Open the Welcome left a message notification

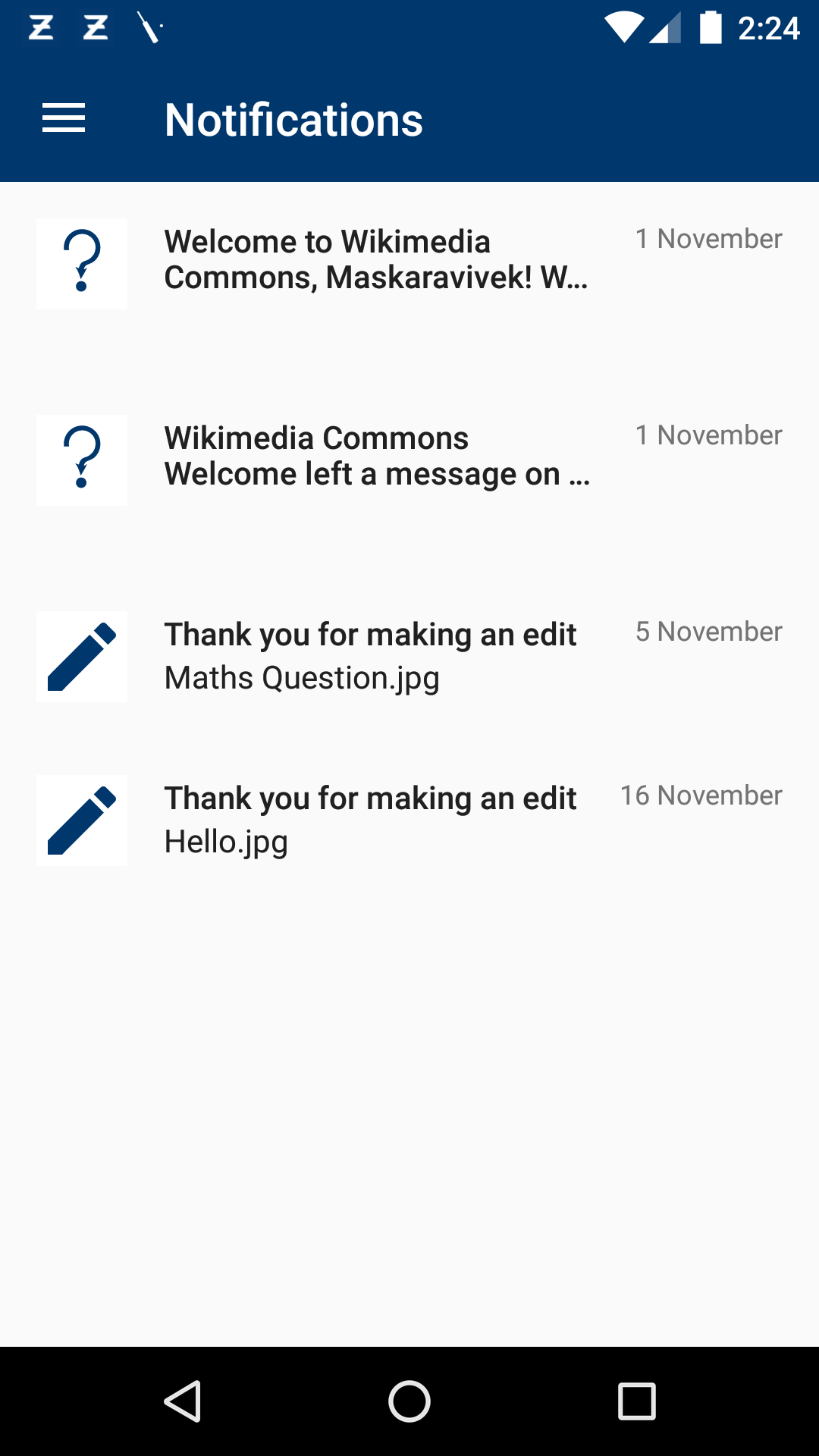pyautogui.click(x=376, y=457)
